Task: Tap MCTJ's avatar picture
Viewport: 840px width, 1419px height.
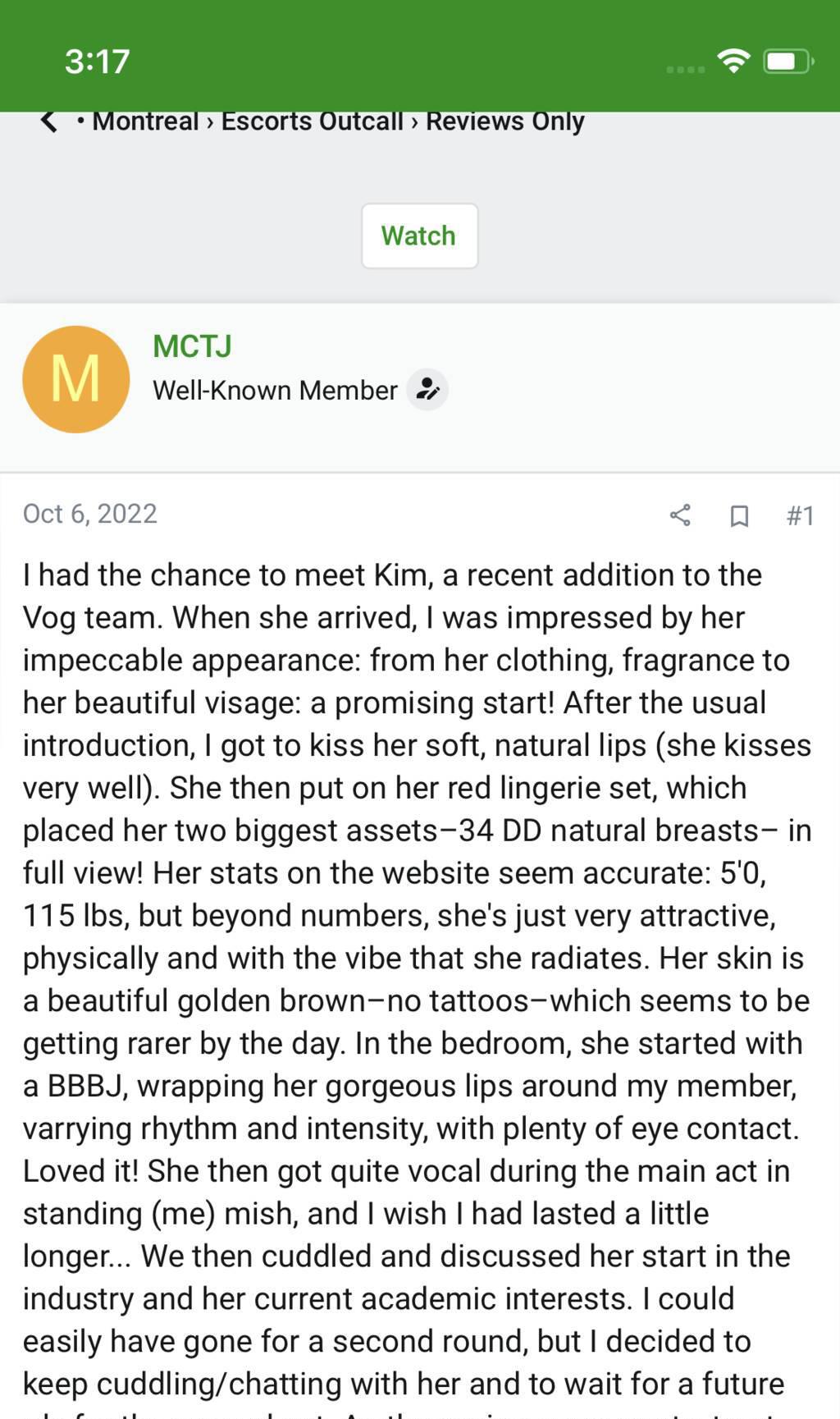Action: point(75,379)
